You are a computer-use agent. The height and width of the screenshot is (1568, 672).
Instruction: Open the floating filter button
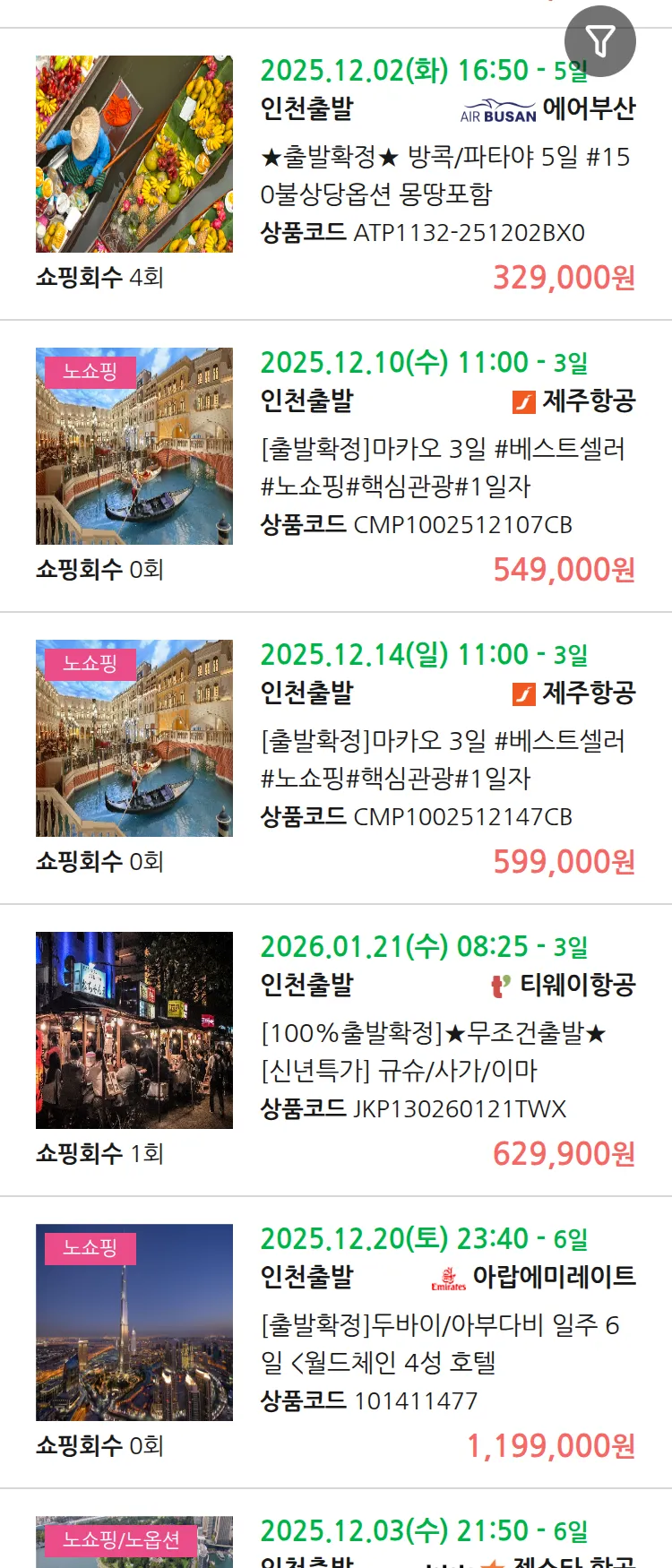point(599,41)
